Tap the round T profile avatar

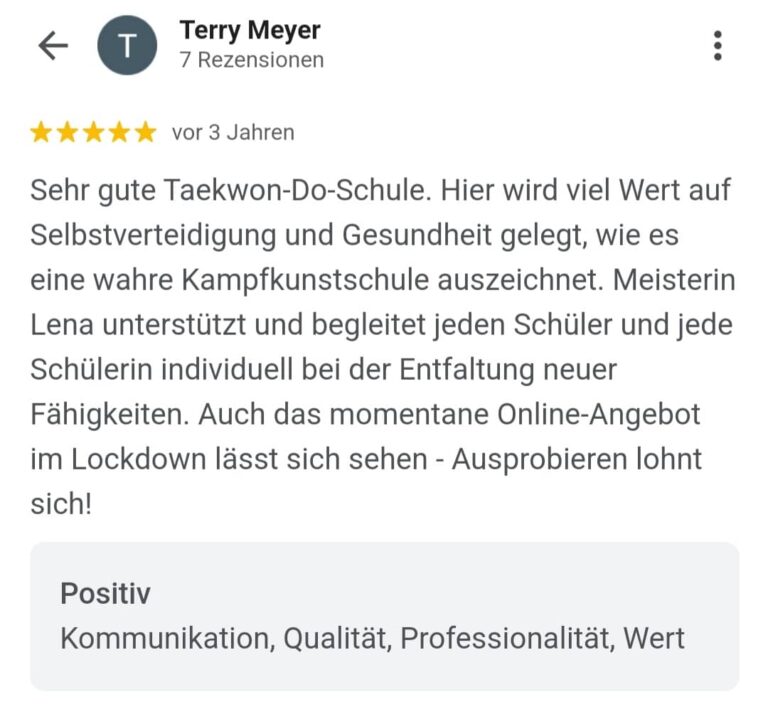[x=127, y=45]
